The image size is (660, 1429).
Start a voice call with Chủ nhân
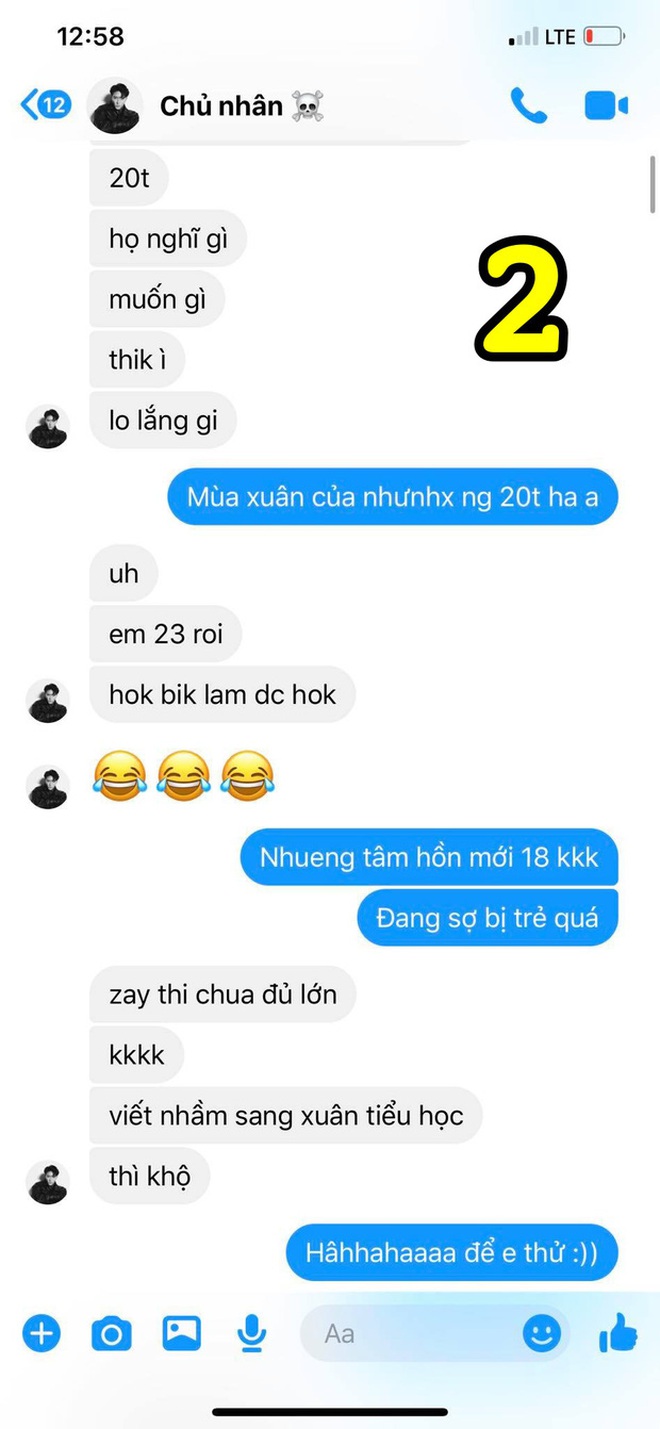[528, 106]
